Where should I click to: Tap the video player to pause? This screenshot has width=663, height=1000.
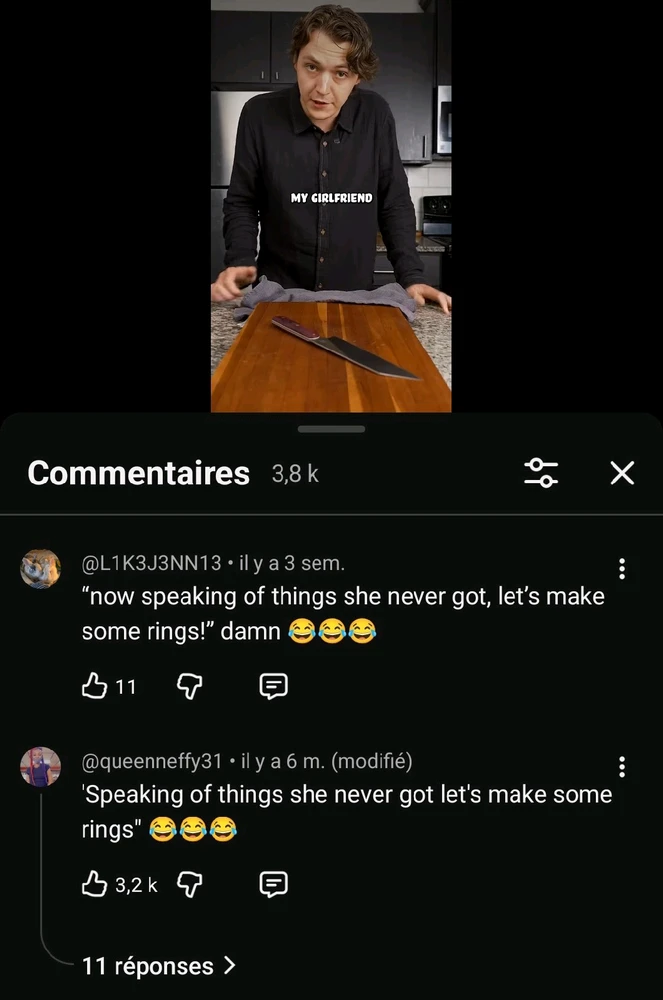pos(331,205)
